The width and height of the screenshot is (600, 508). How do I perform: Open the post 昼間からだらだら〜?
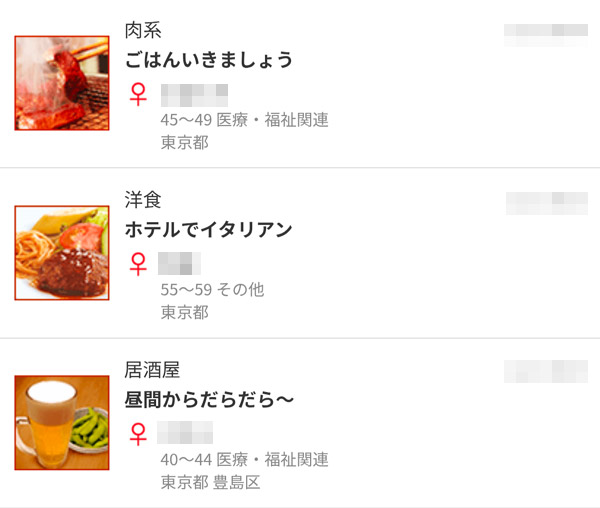209,400
